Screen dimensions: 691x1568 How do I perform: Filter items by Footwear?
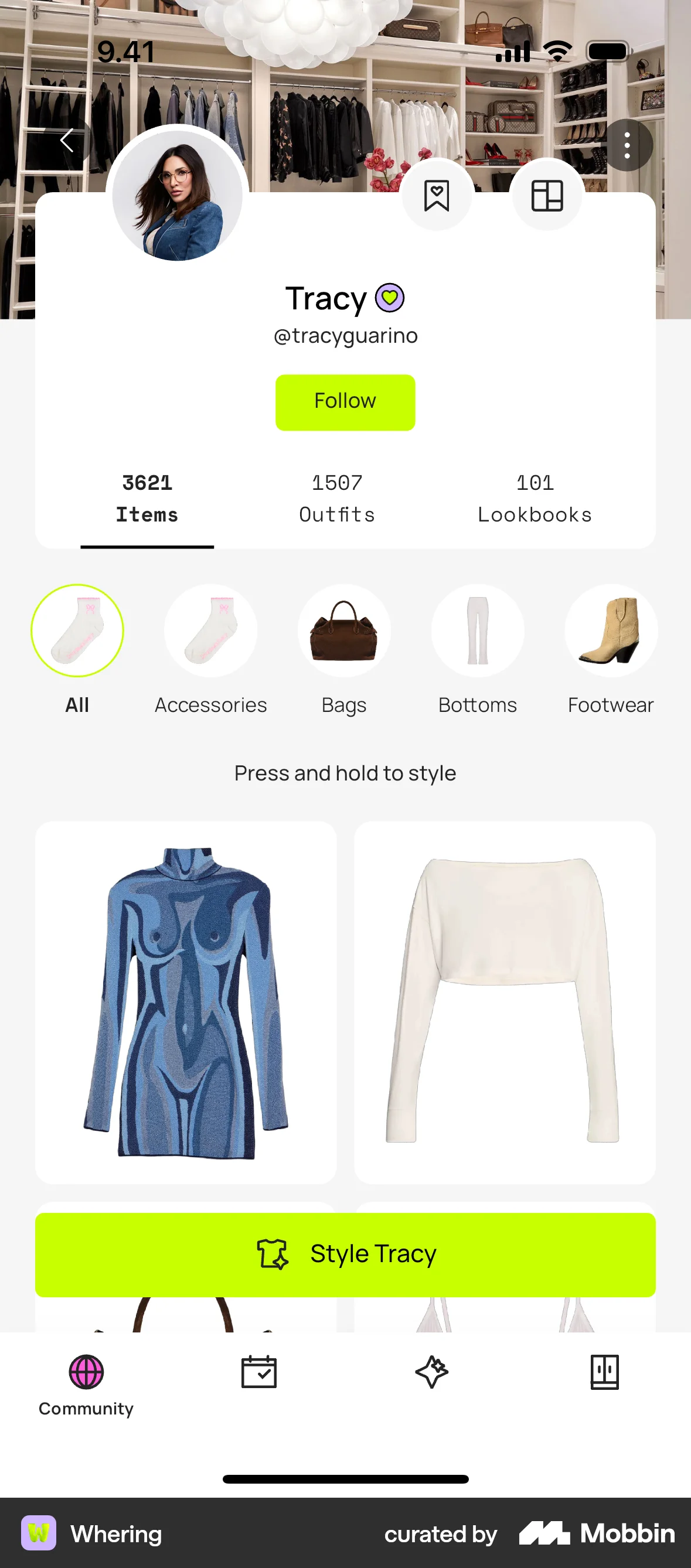point(611,631)
